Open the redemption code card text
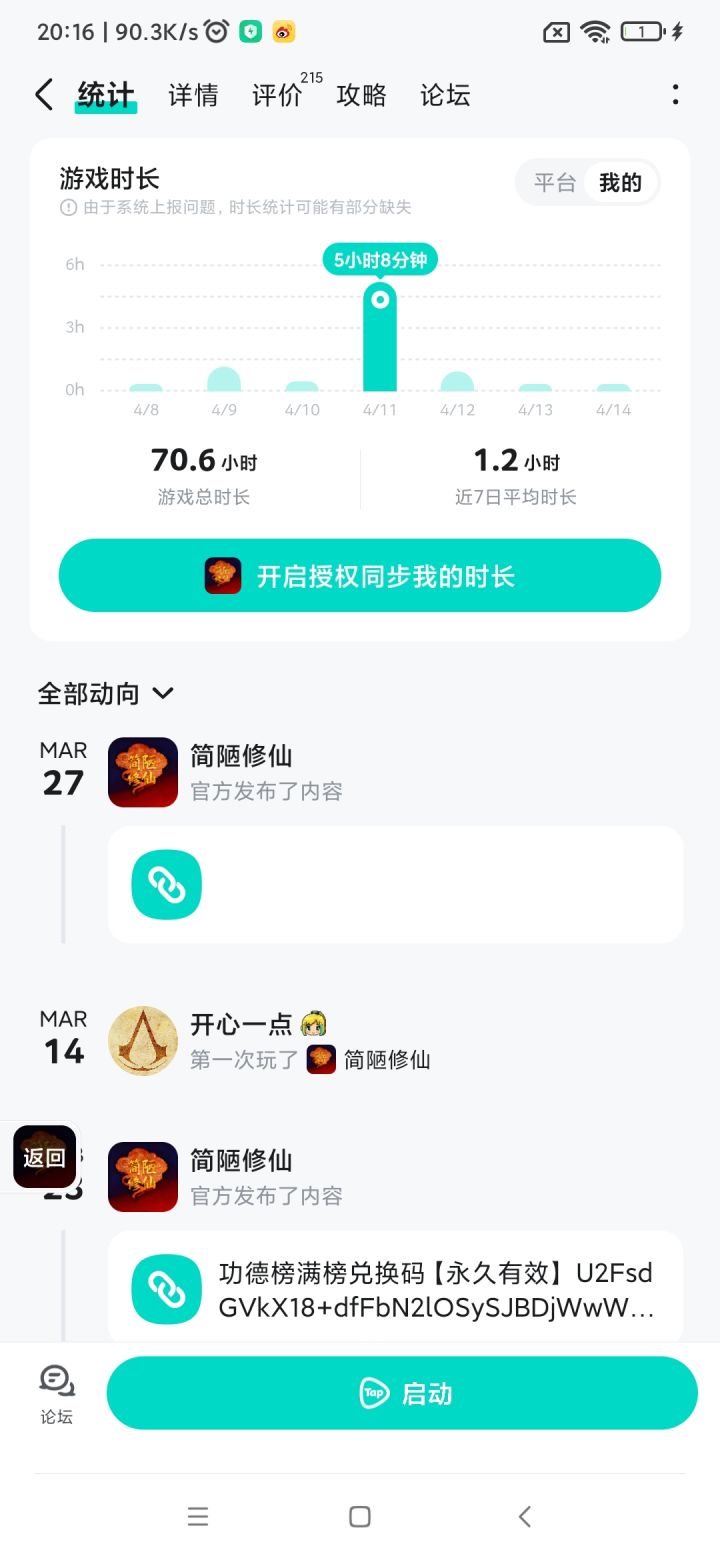Image resolution: width=720 pixels, height=1560 pixels. point(430,1288)
